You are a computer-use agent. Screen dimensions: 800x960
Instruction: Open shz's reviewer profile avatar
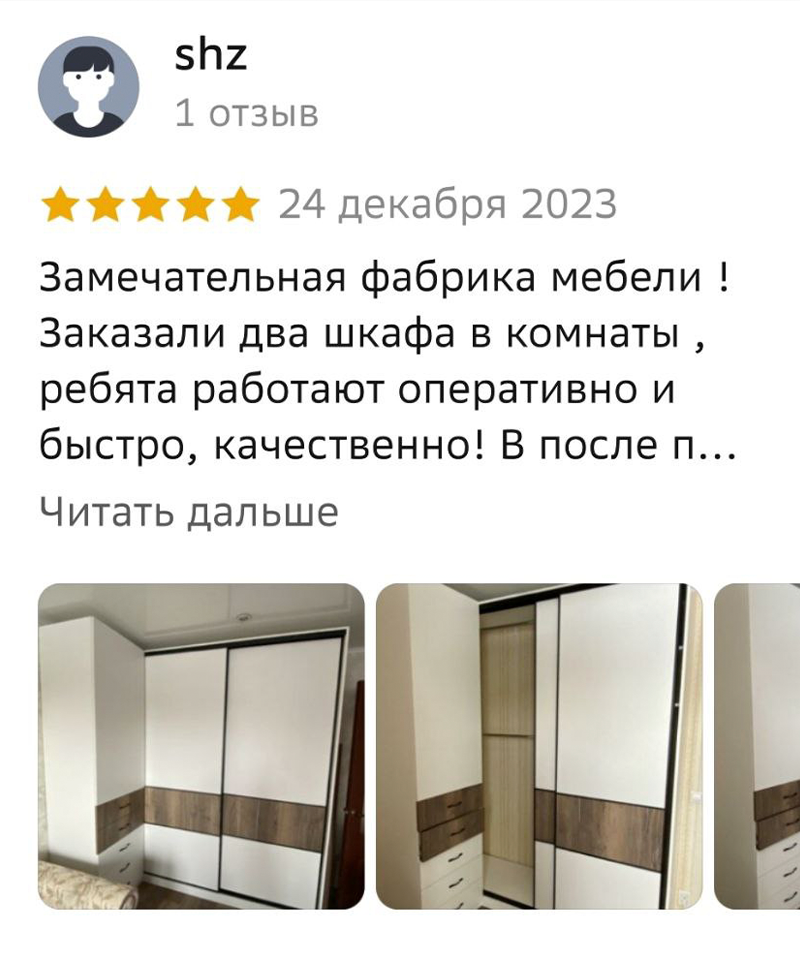pyautogui.click(x=87, y=87)
